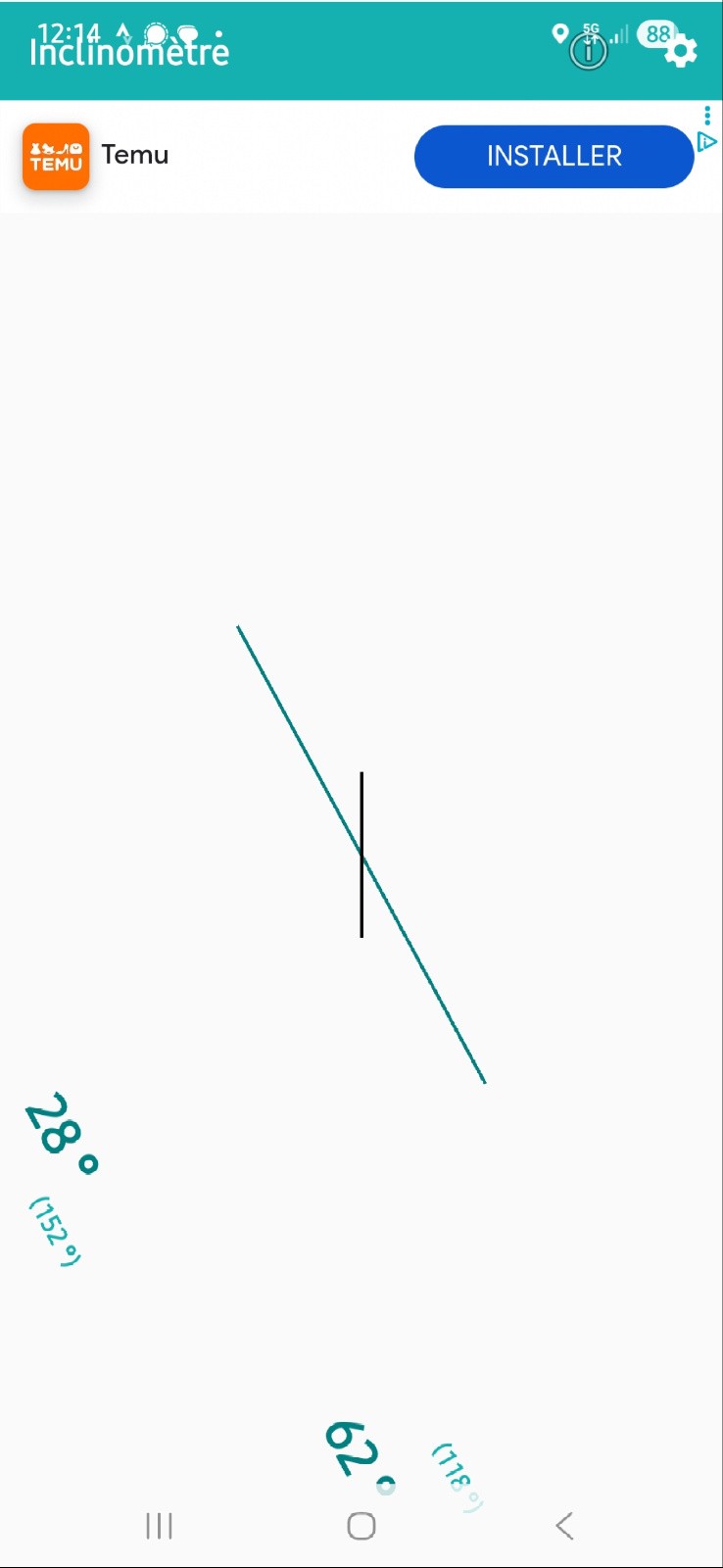Open the ad's three-dot options menu
This screenshot has height=1568, width=723.
[x=707, y=117]
